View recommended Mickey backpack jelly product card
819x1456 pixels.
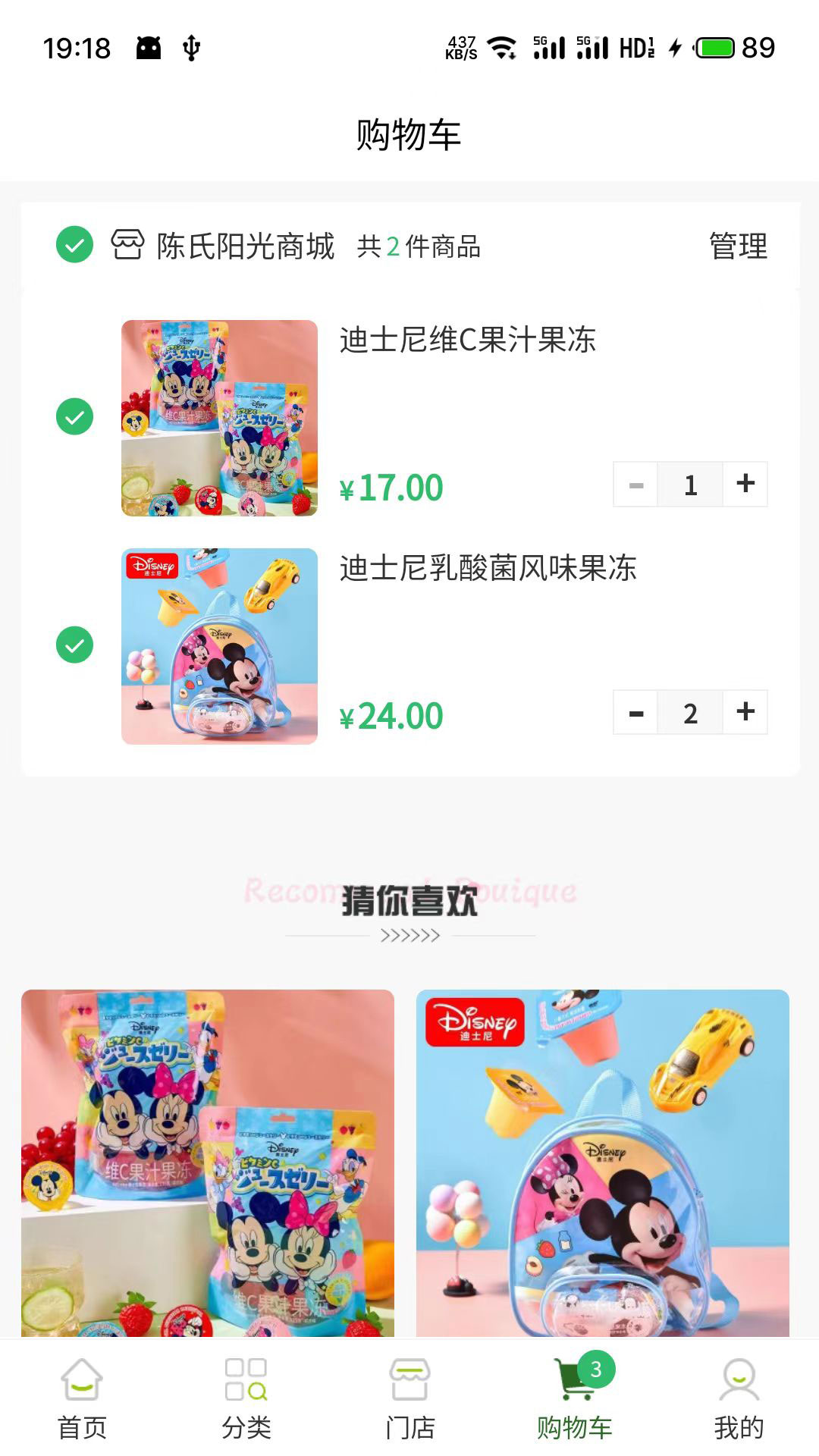(x=602, y=1162)
